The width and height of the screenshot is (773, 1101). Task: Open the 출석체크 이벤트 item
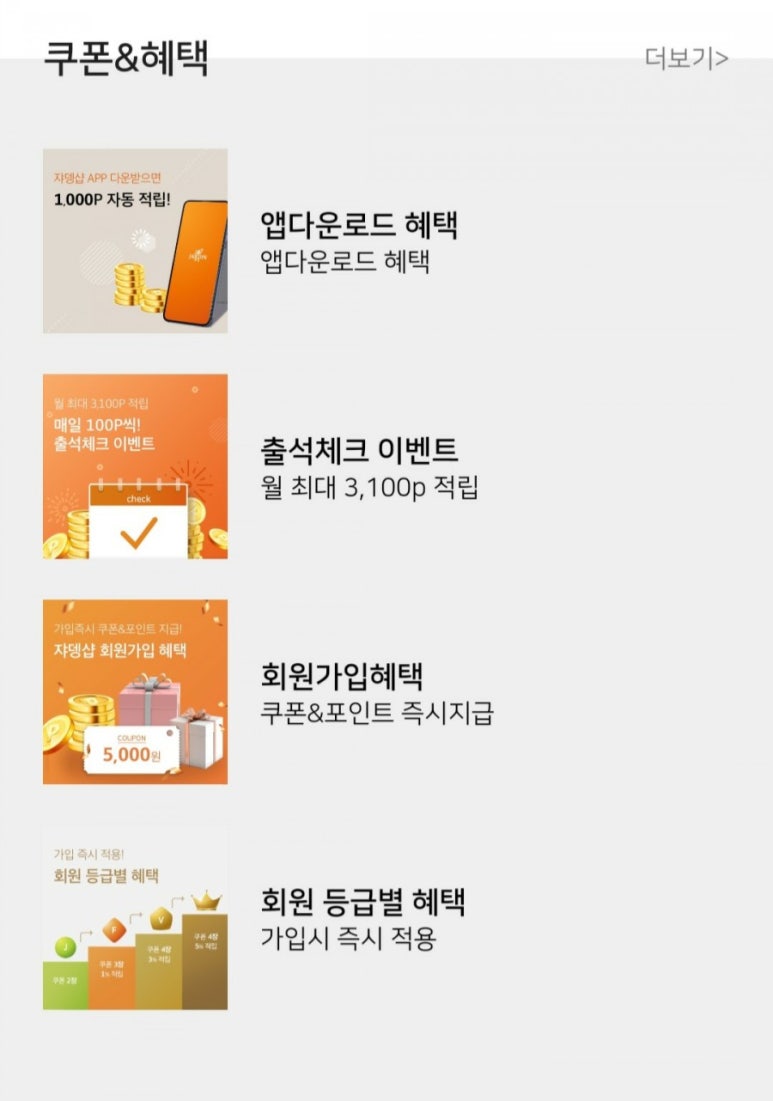coord(358,450)
